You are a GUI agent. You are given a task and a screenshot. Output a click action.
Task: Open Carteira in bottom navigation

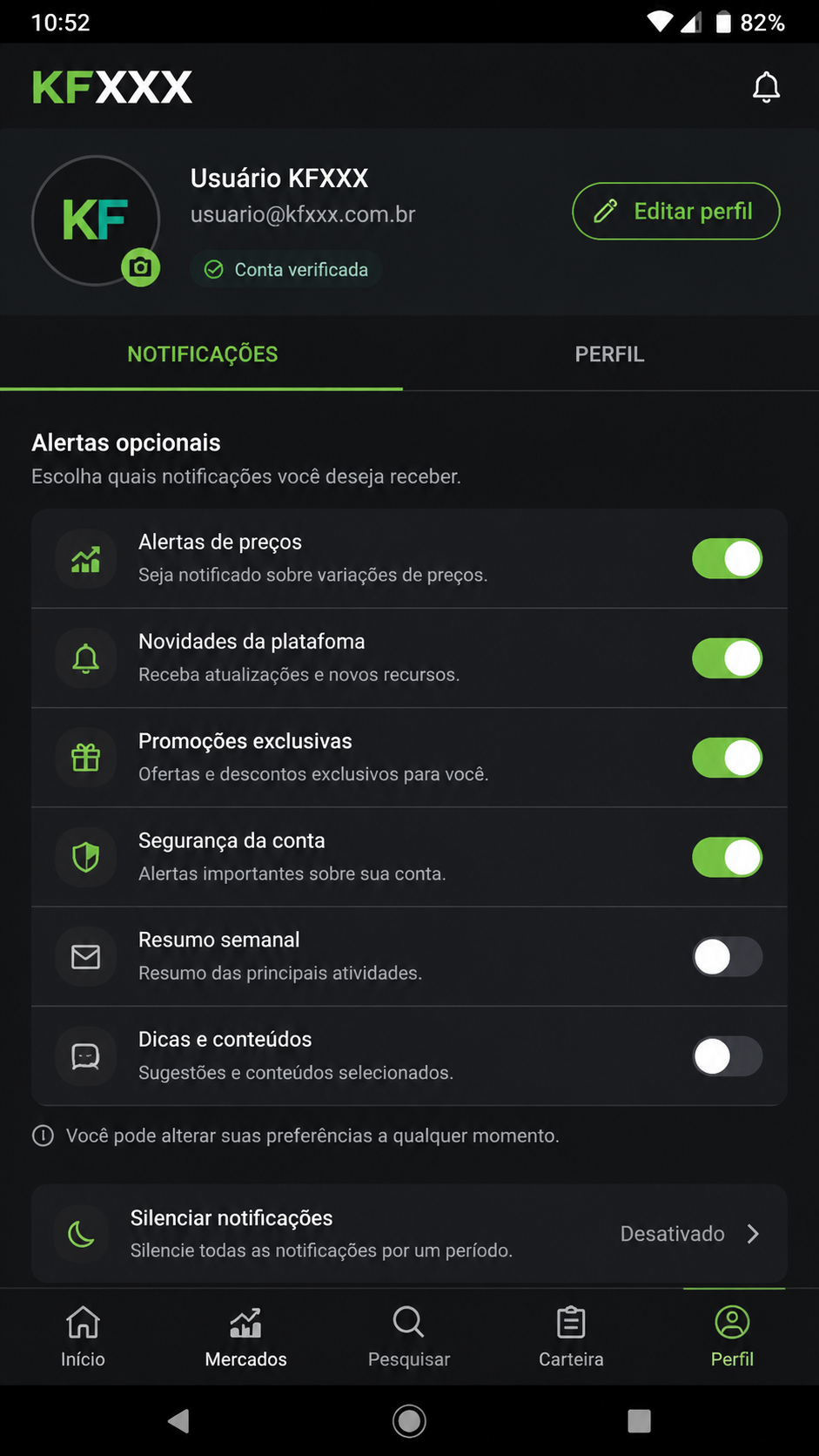[571, 1338]
